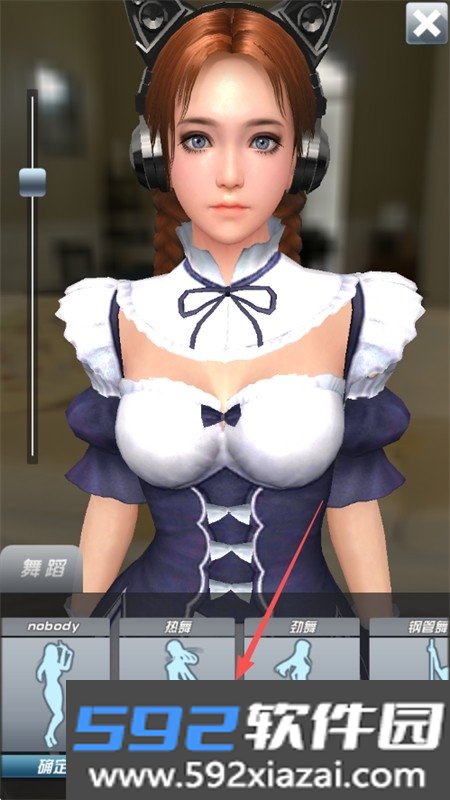The width and height of the screenshot is (450, 800).
Task: Select the 钢管舞 dance card
Action: 410,649
